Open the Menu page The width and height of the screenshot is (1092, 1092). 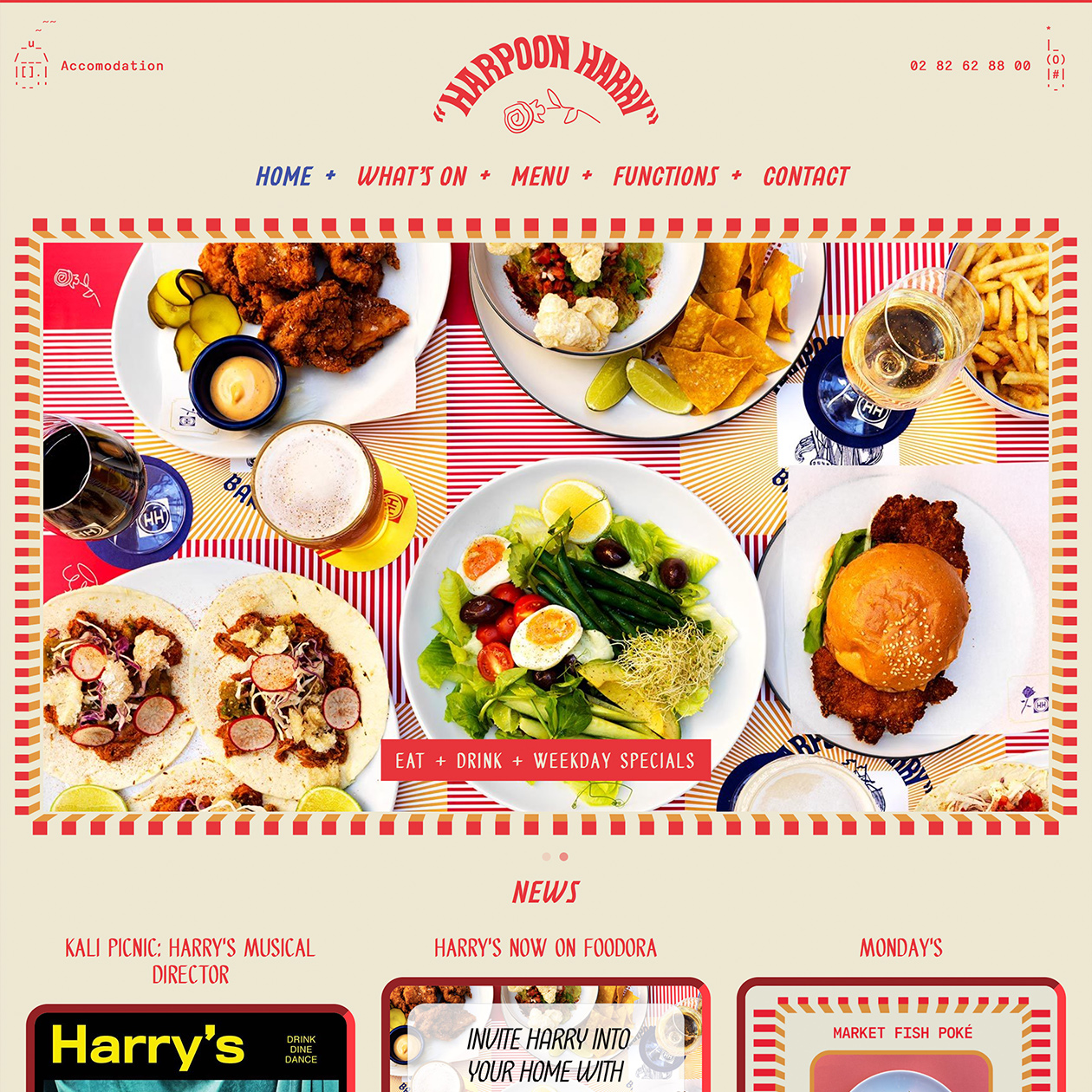pos(540,177)
